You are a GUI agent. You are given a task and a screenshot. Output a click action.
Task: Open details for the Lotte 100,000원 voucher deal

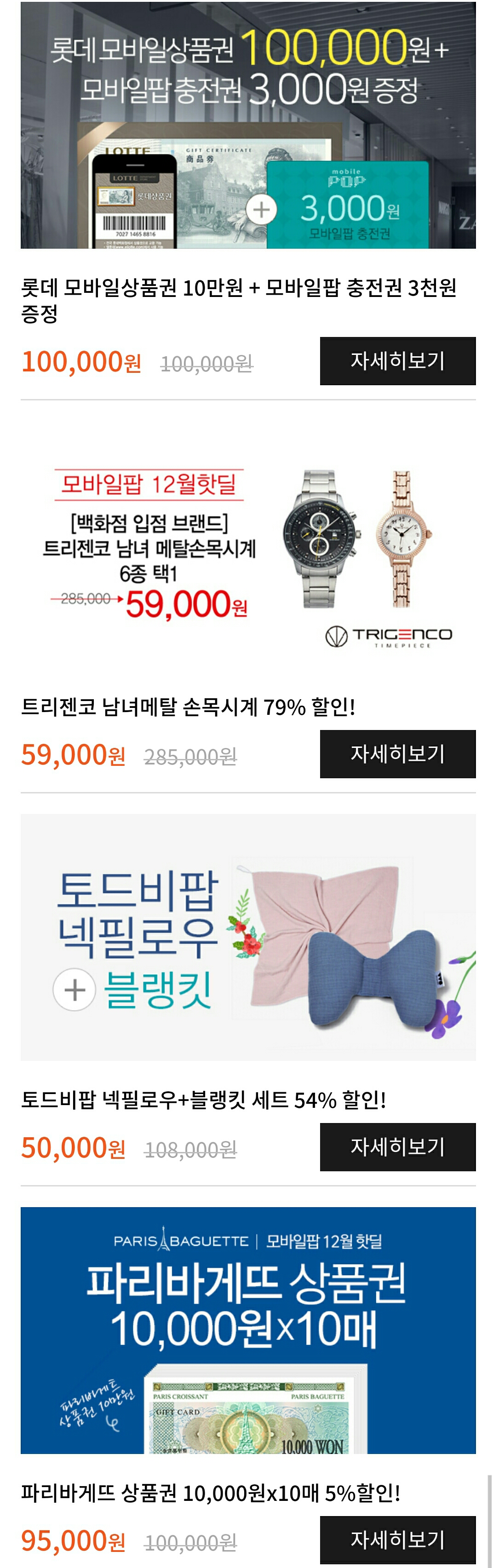click(397, 361)
